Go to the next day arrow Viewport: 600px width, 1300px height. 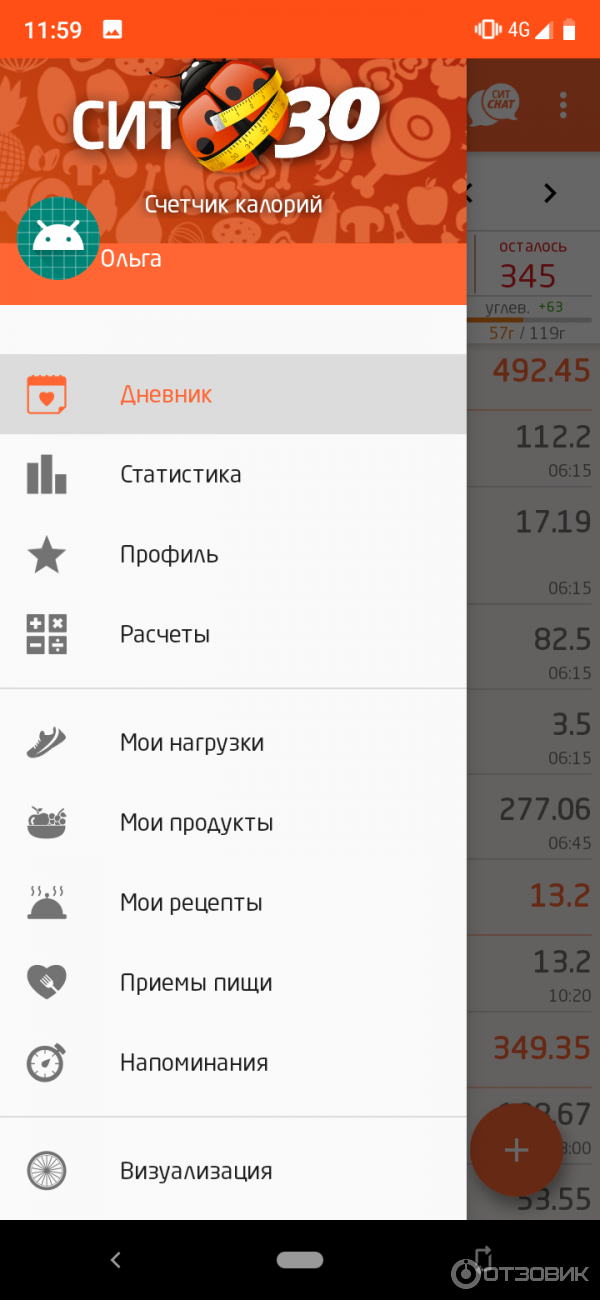[549, 194]
